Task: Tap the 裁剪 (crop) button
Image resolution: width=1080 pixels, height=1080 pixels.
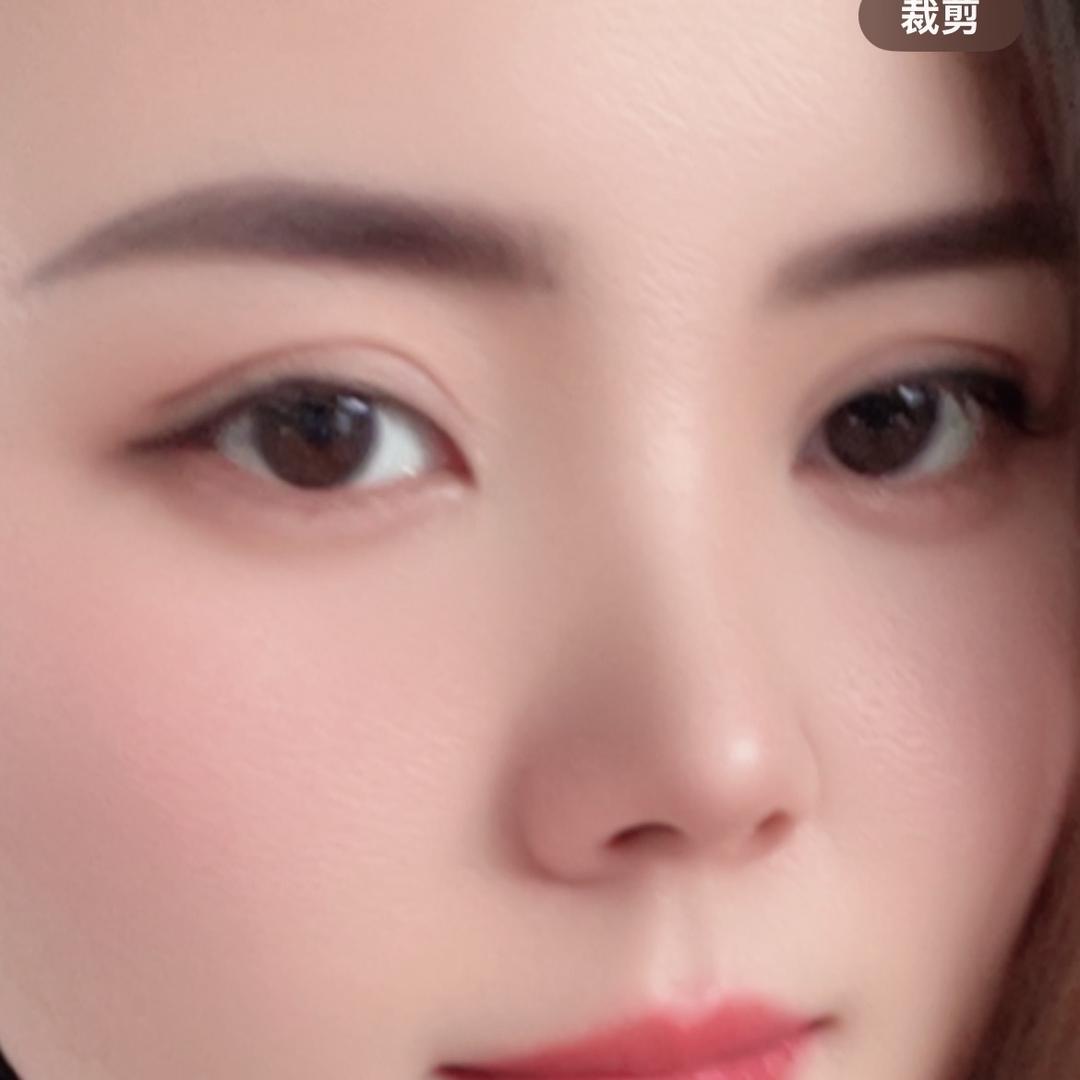Action: (939, 20)
